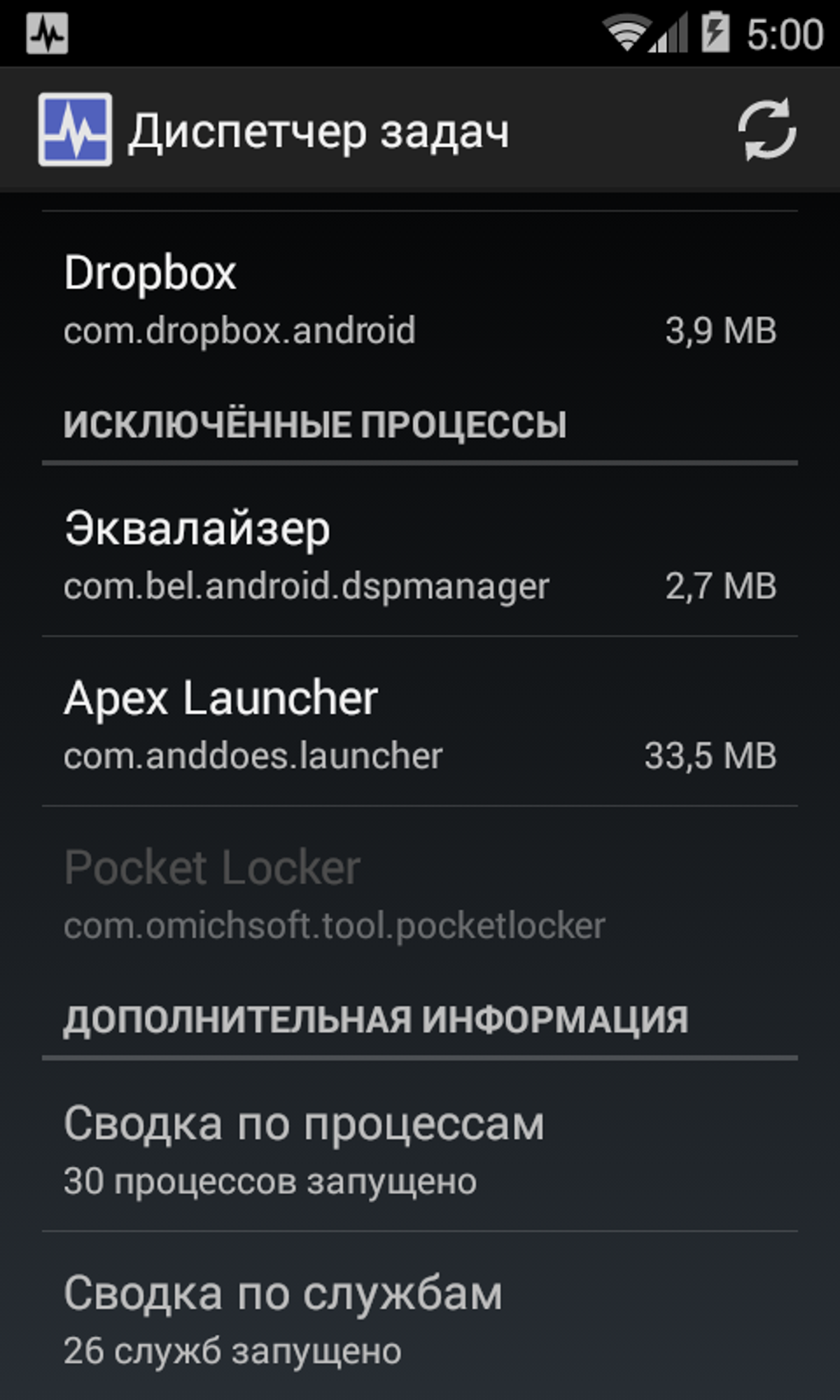Tap the Диспетчер задач app icon
840x1400 pixels.
(x=75, y=130)
